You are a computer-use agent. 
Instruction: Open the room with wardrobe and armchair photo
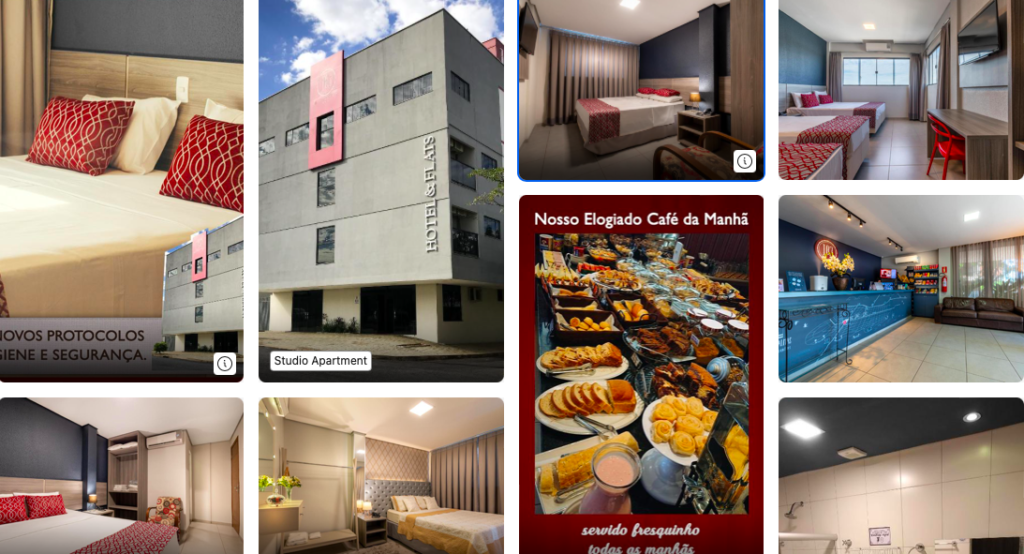[120, 475]
